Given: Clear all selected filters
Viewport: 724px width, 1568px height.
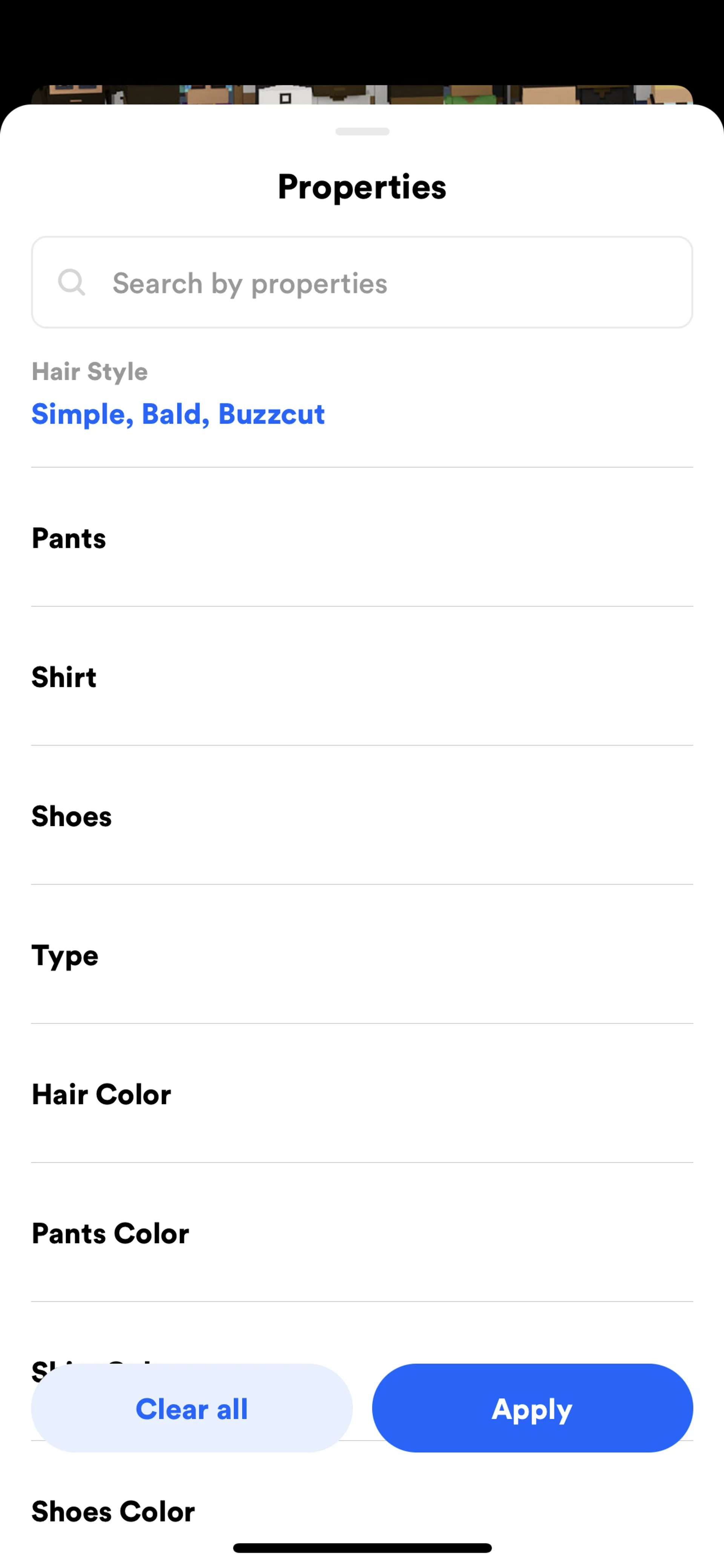Looking at the screenshot, I should 192,1408.
